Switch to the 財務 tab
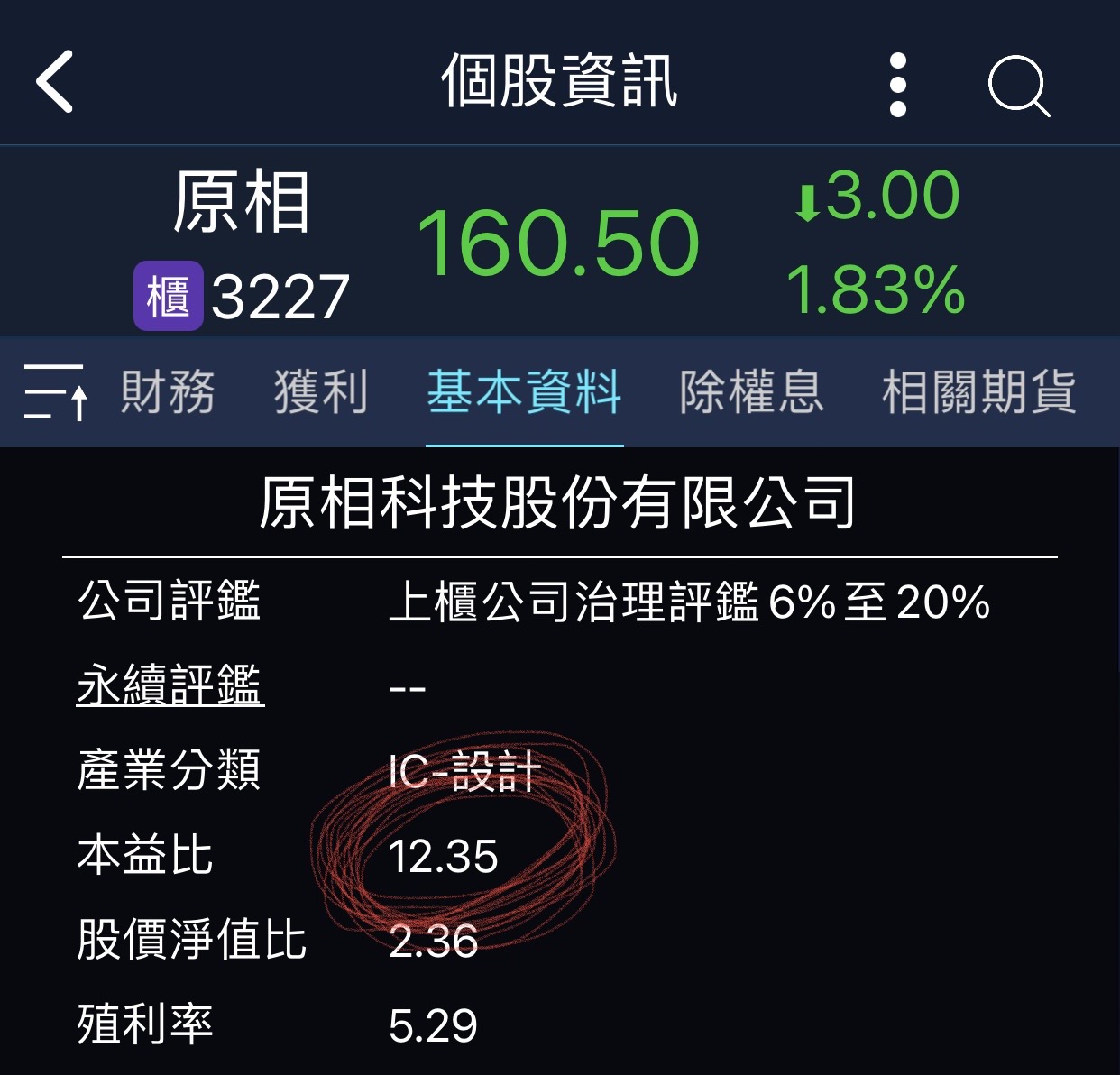The width and height of the screenshot is (1120, 1075). [x=168, y=392]
